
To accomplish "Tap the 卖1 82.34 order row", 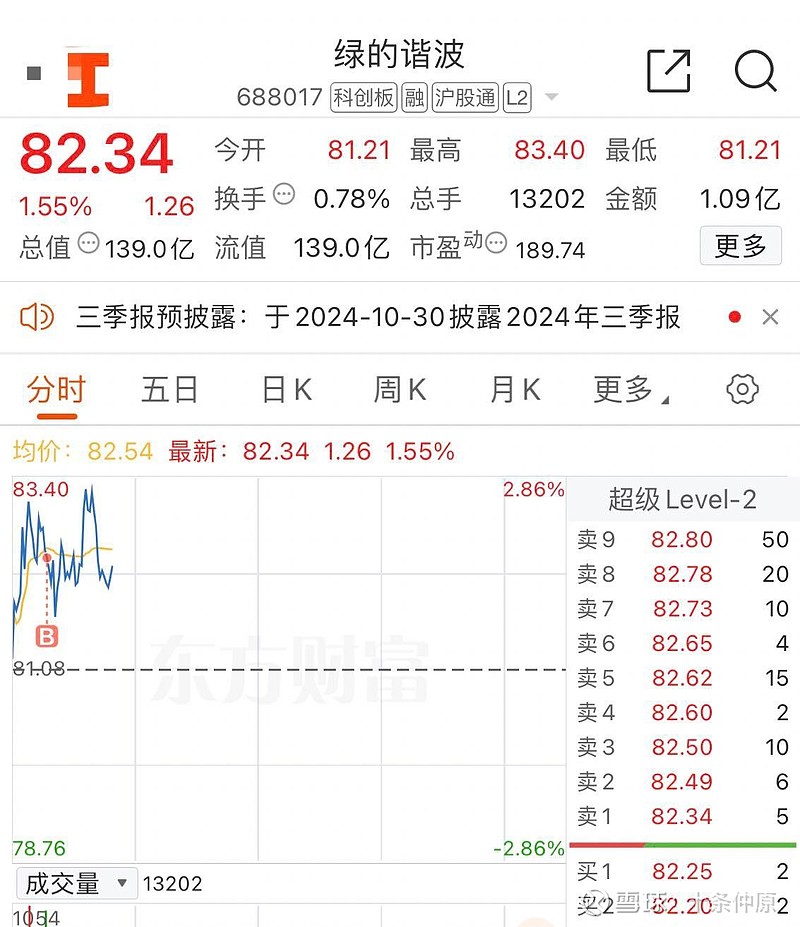I will [682, 816].
